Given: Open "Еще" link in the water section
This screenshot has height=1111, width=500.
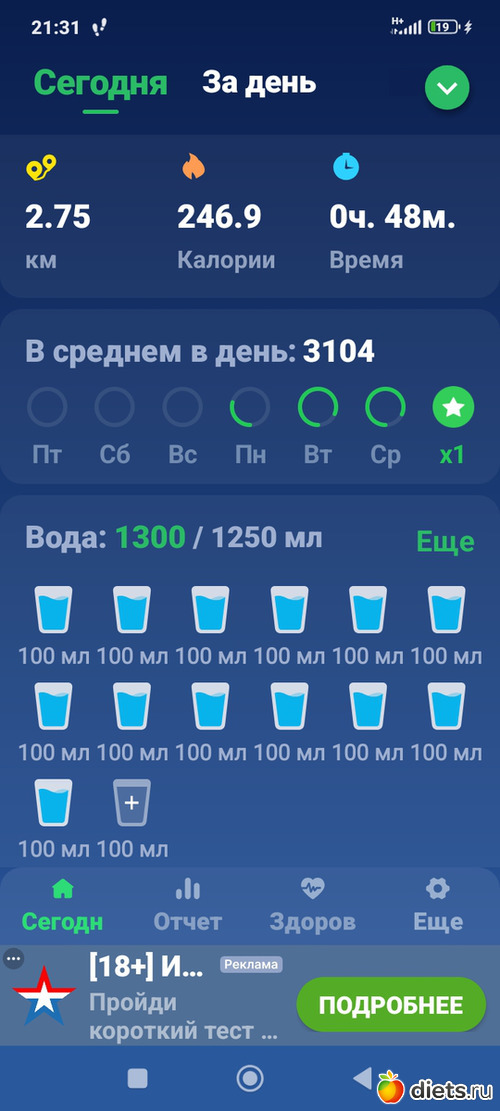Looking at the screenshot, I should pyautogui.click(x=445, y=542).
